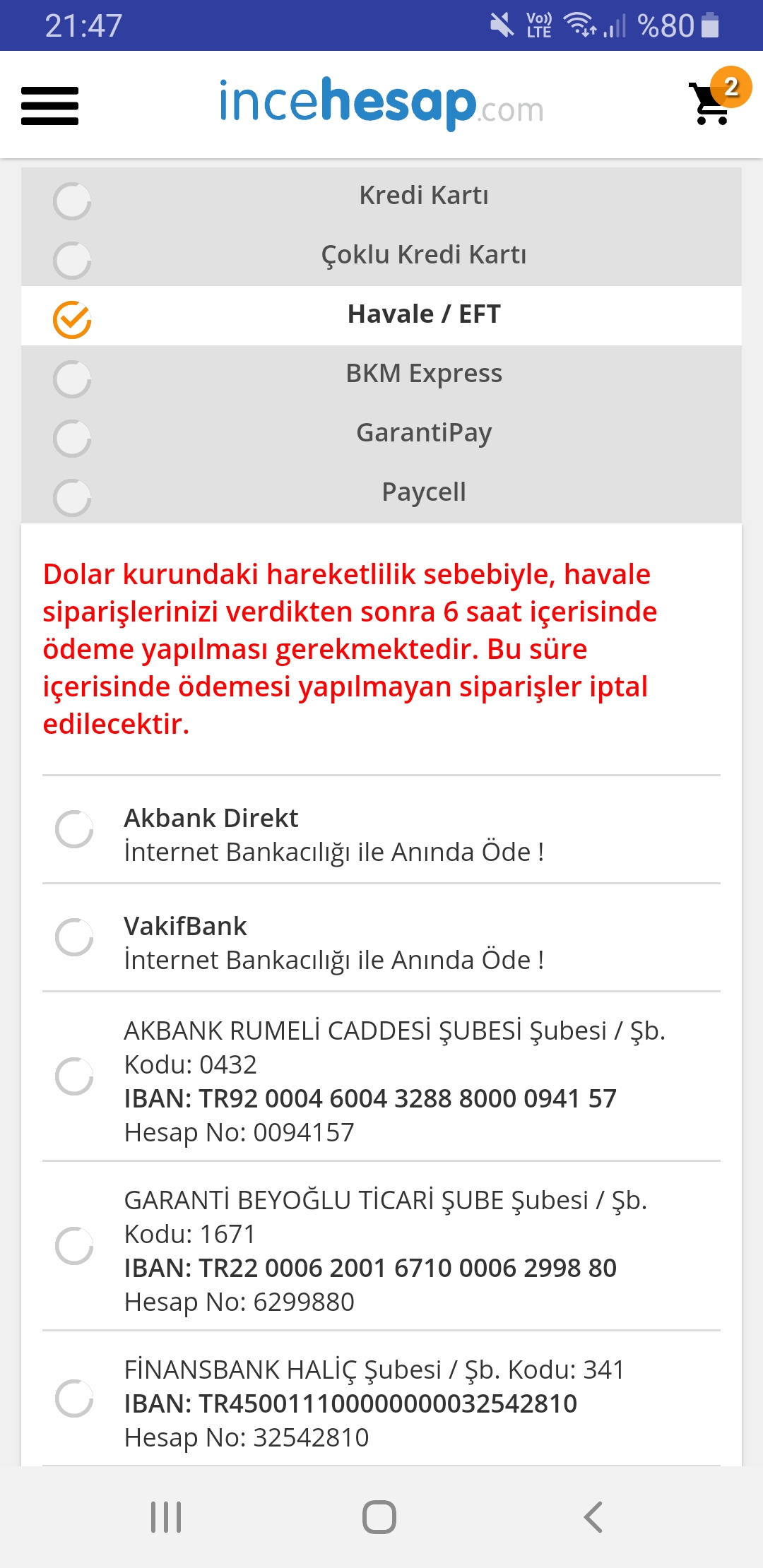763x1568 pixels.
Task: Select Kredi Kartı payment method
Action: (x=72, y=201)
